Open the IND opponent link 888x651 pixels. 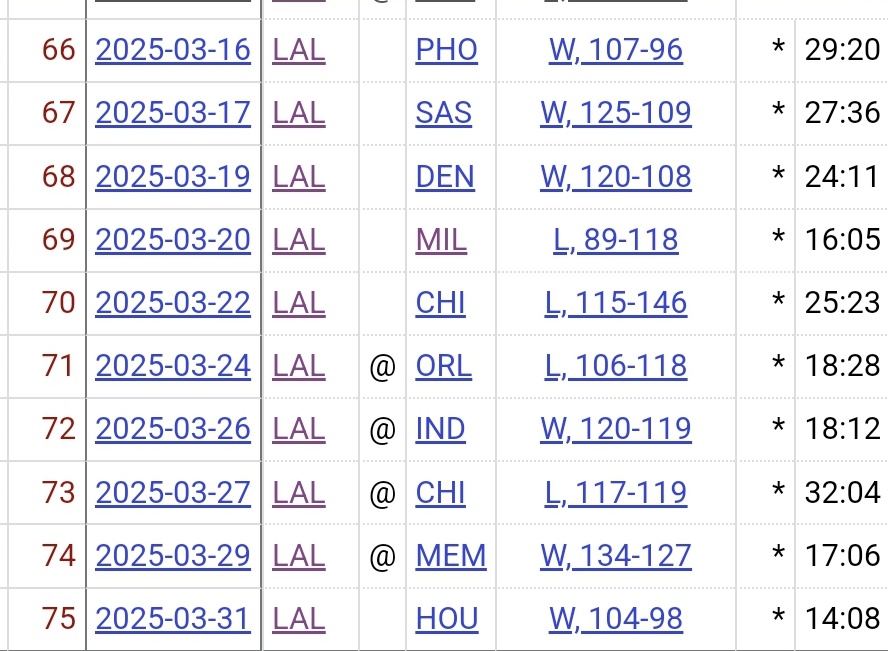tap(440, 429)
